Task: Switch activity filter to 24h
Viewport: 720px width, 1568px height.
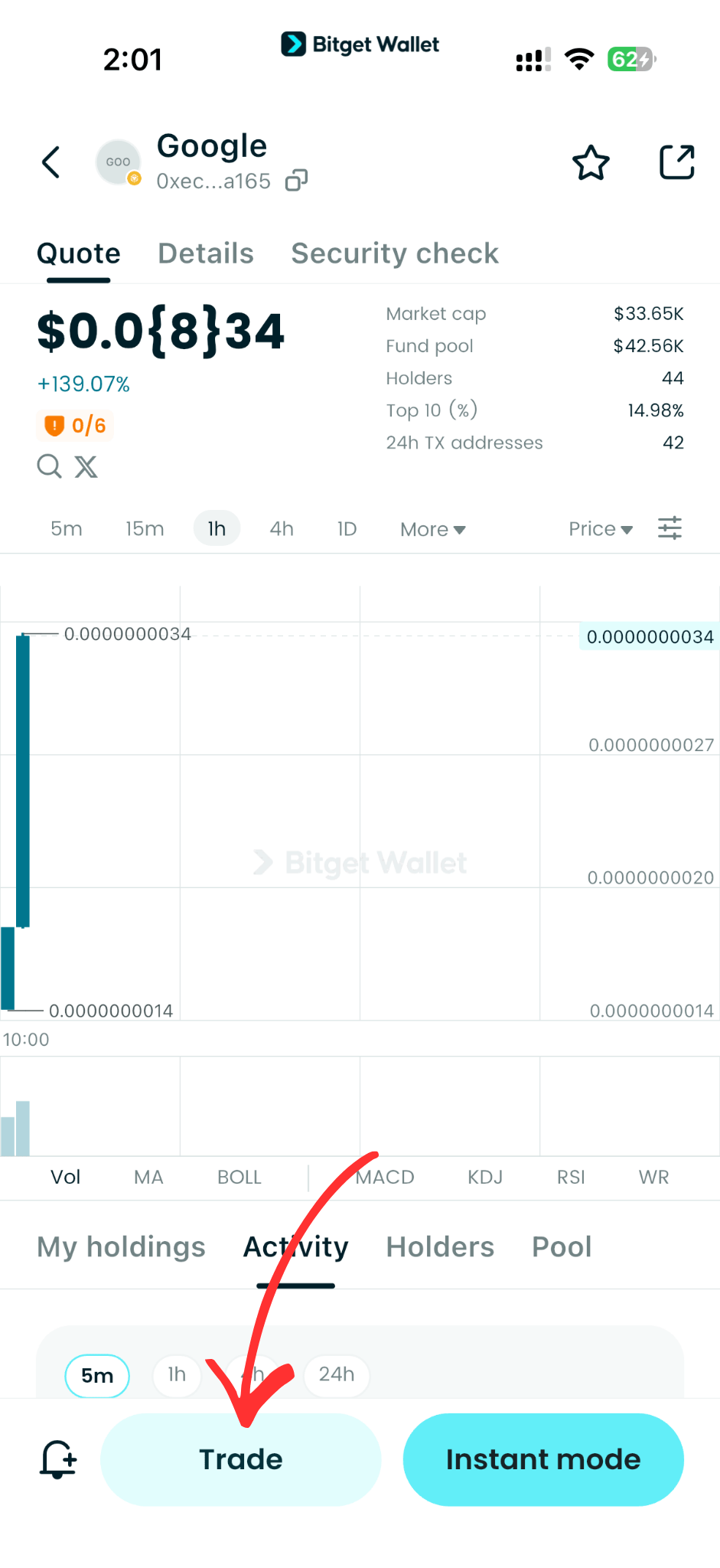Action: click(337, 1375)
